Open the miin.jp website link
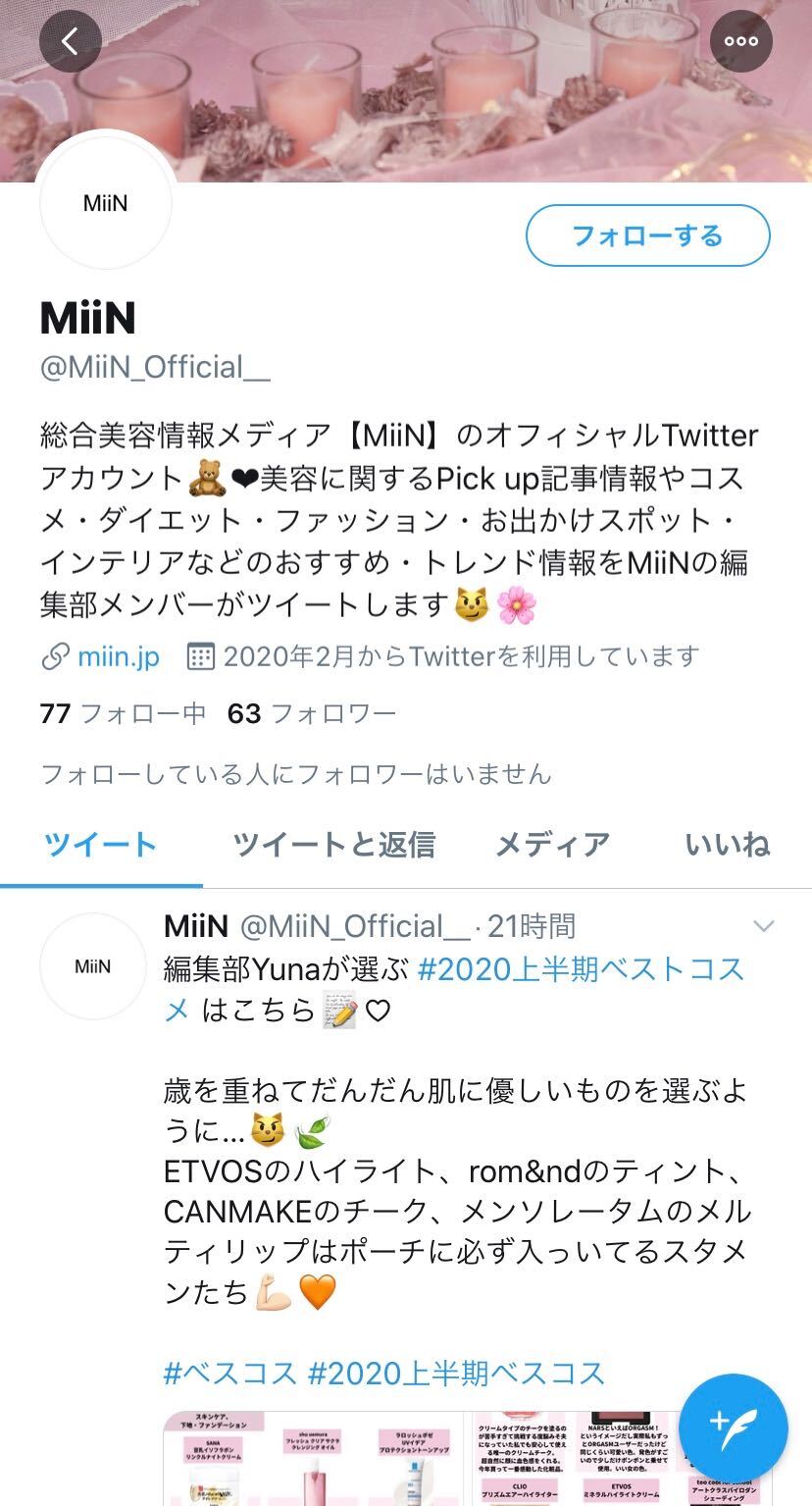812x1506 pixels. click(118, 656)
